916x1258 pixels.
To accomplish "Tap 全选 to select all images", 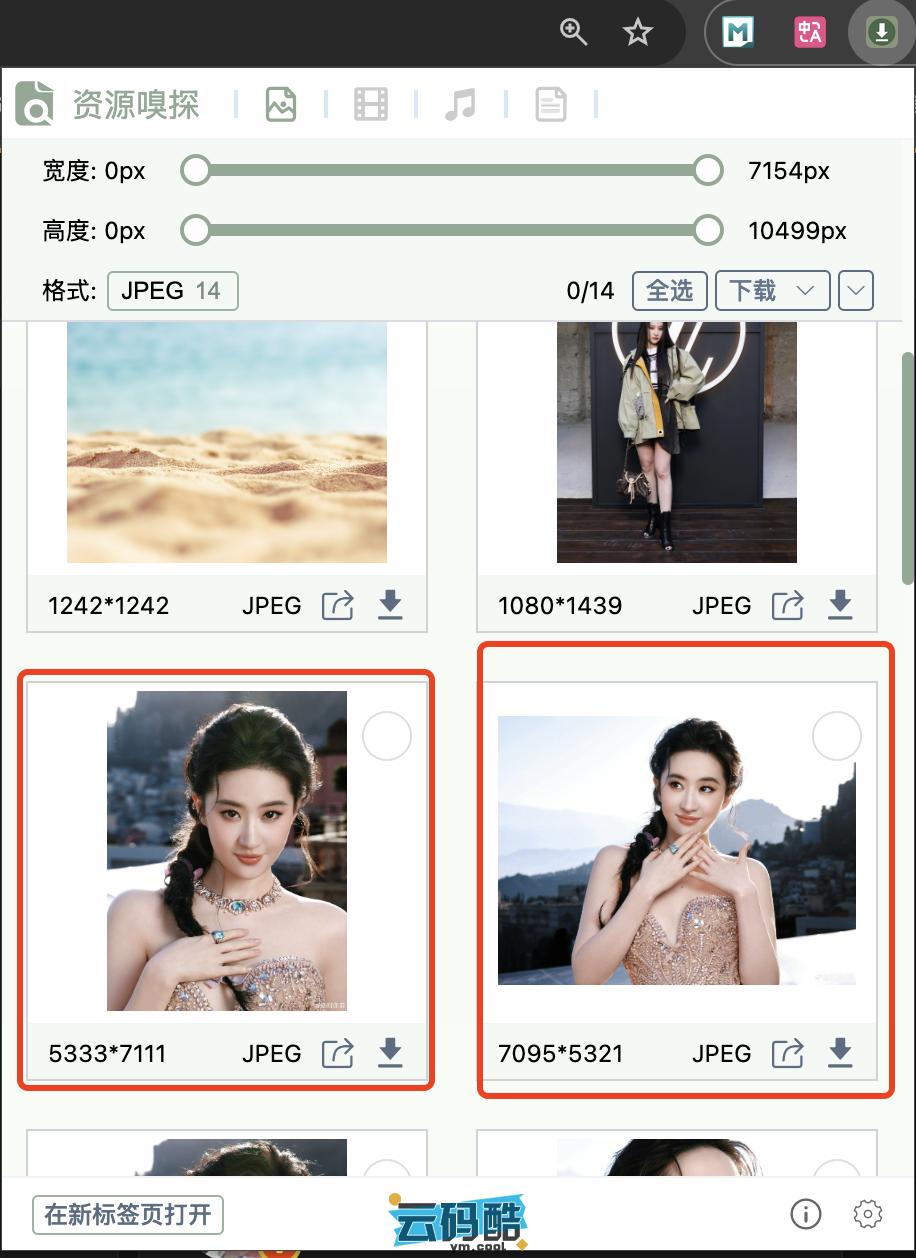I will [669, 291].
